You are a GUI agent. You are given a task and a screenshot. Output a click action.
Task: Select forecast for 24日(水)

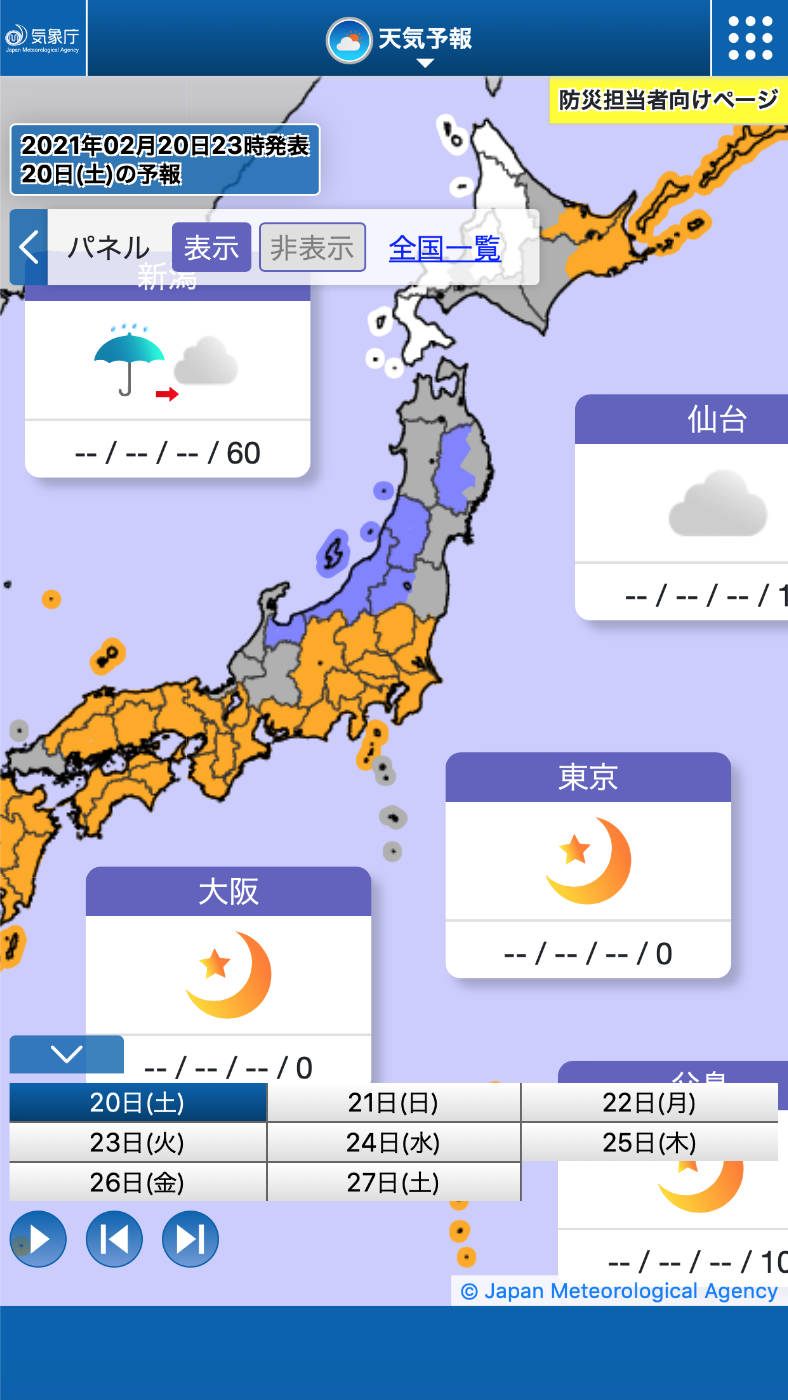tap(393, 1142)
